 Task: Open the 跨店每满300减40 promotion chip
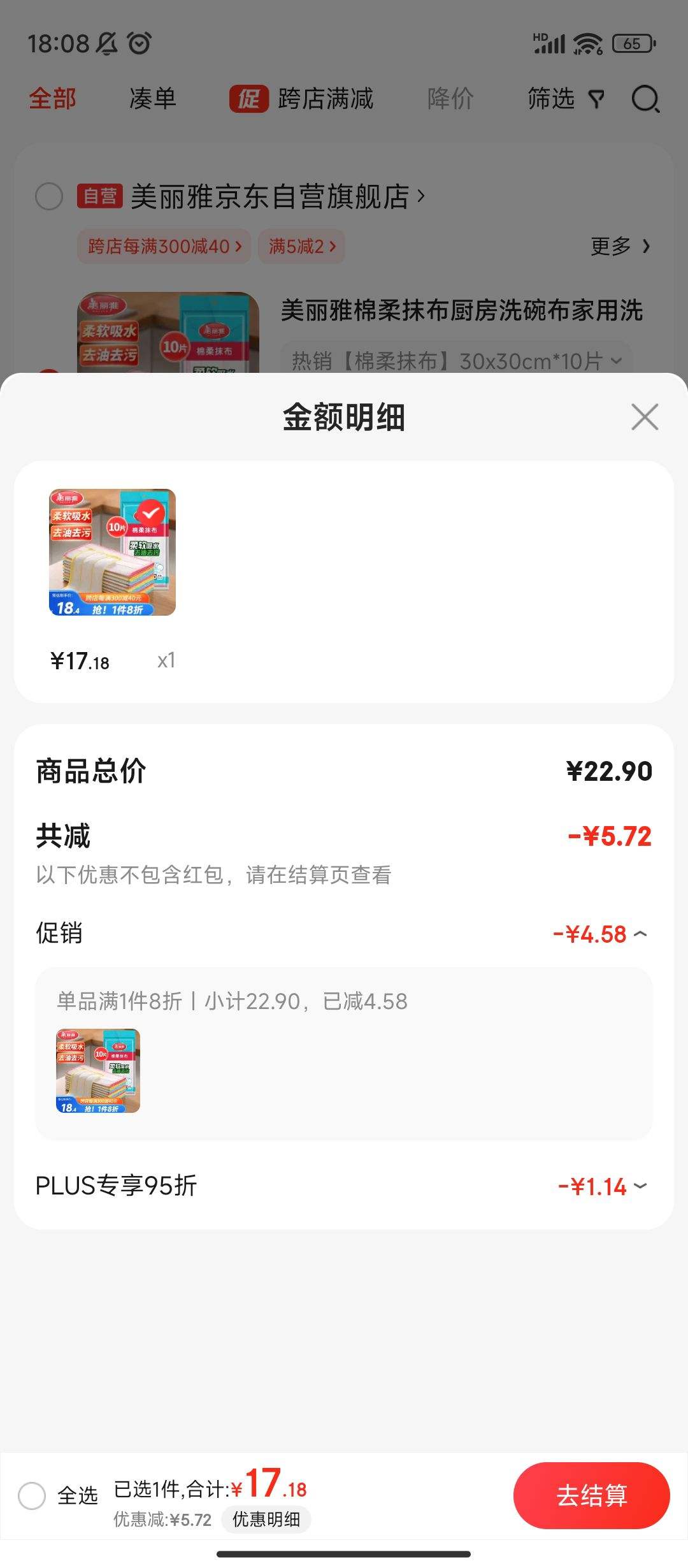tap(164, 246)
